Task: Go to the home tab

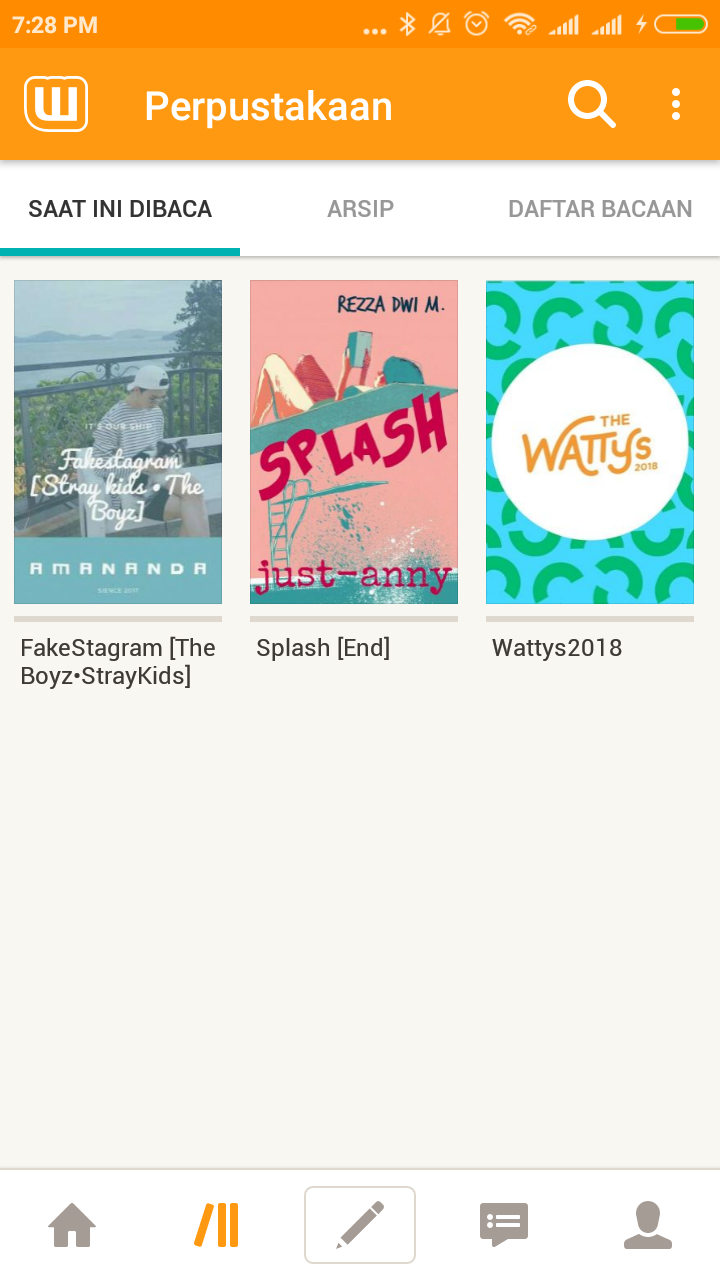Action: [x=72, y=1225]
